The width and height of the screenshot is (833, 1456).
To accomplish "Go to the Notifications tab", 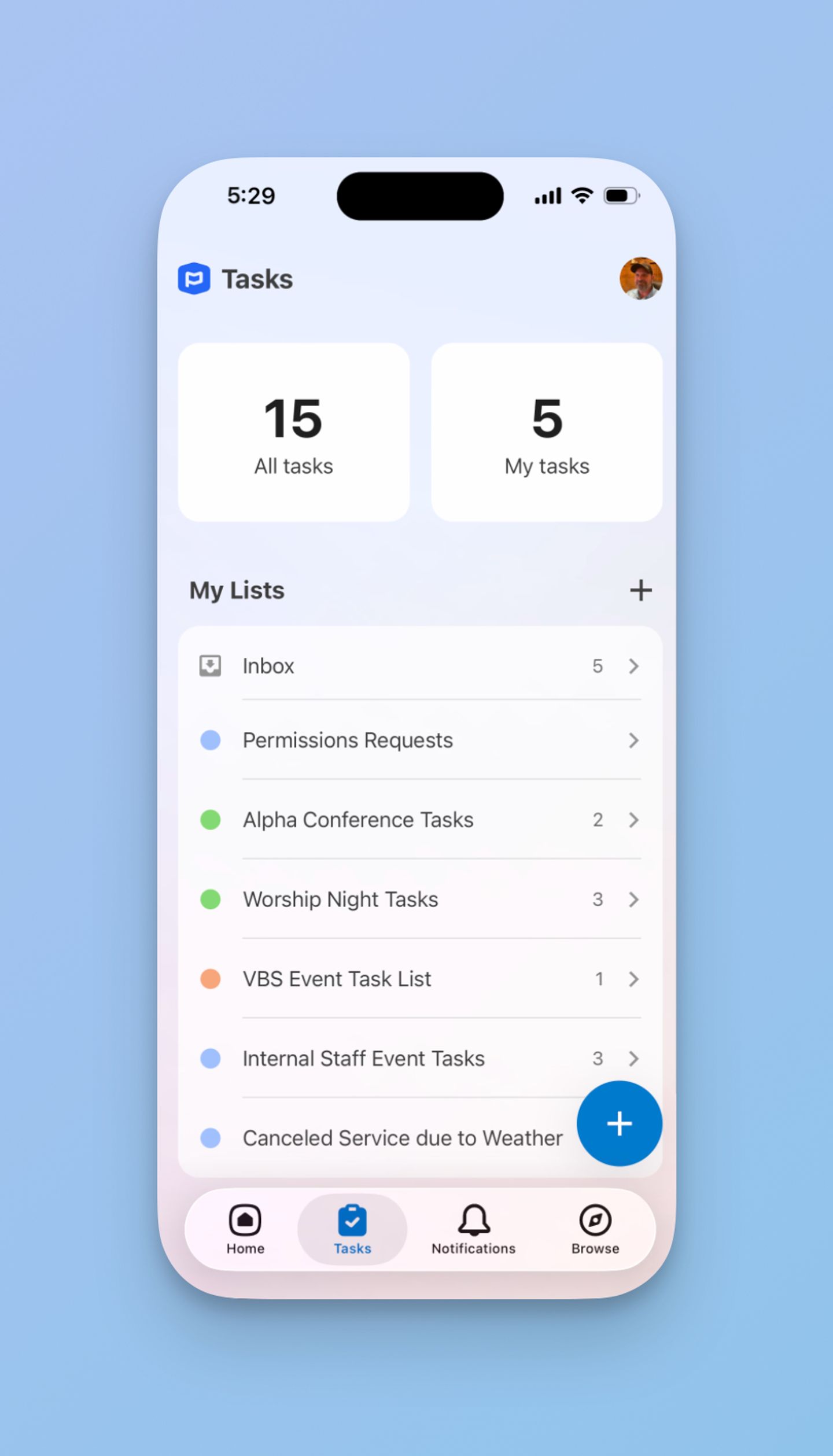I will [473, 1229].
